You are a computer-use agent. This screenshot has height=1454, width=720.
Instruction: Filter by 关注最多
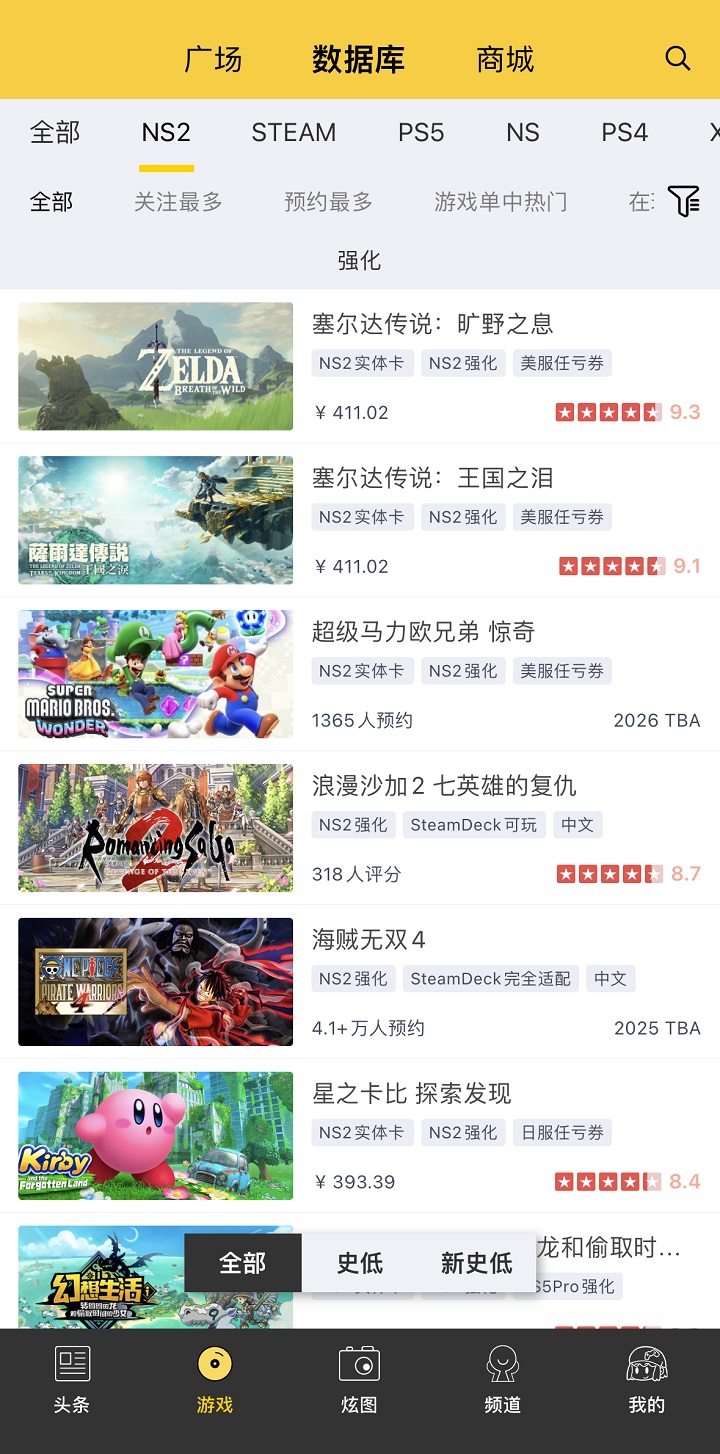tap(178, 202)
